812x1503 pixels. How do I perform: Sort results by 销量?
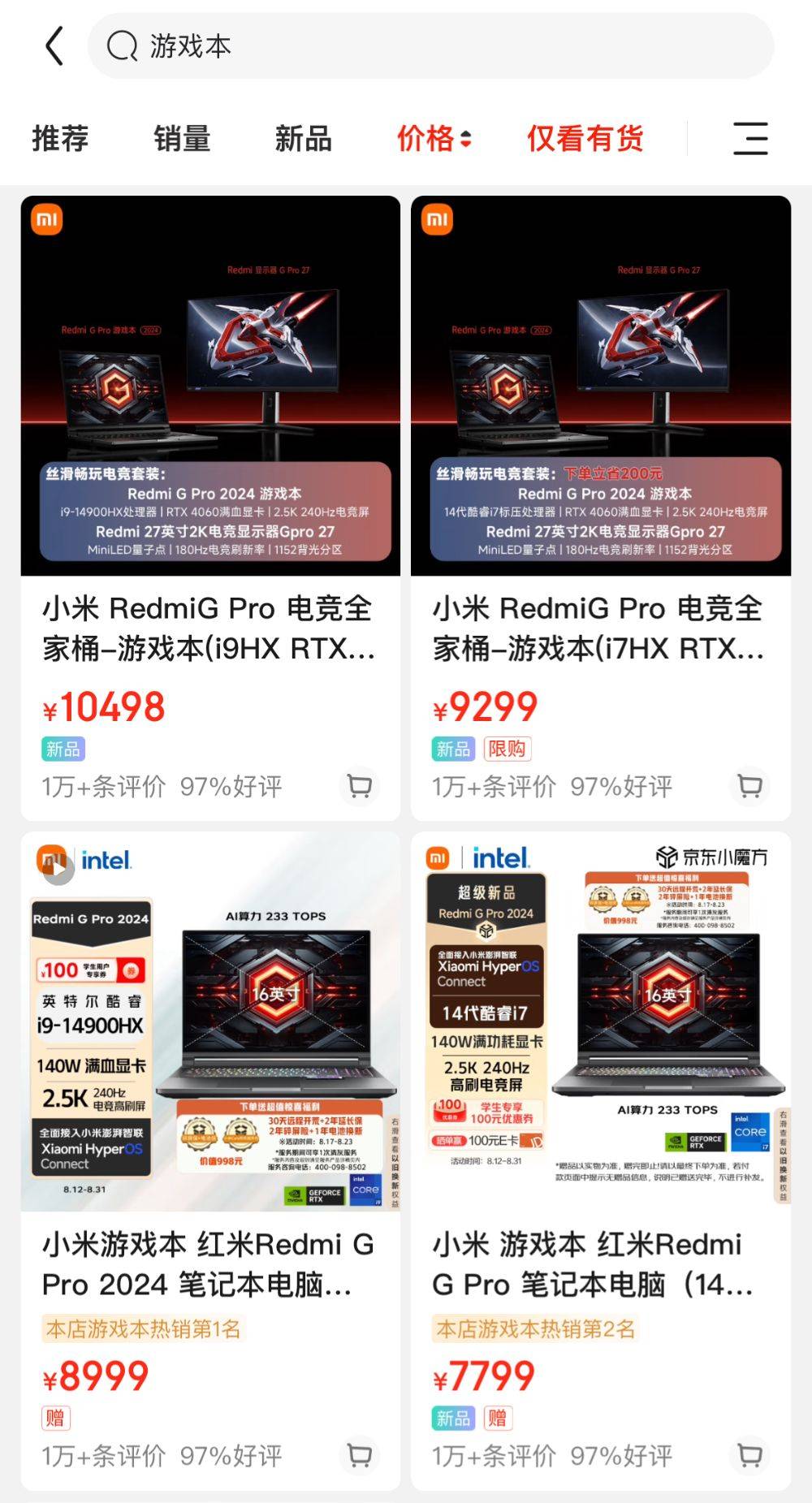point(182,139)
